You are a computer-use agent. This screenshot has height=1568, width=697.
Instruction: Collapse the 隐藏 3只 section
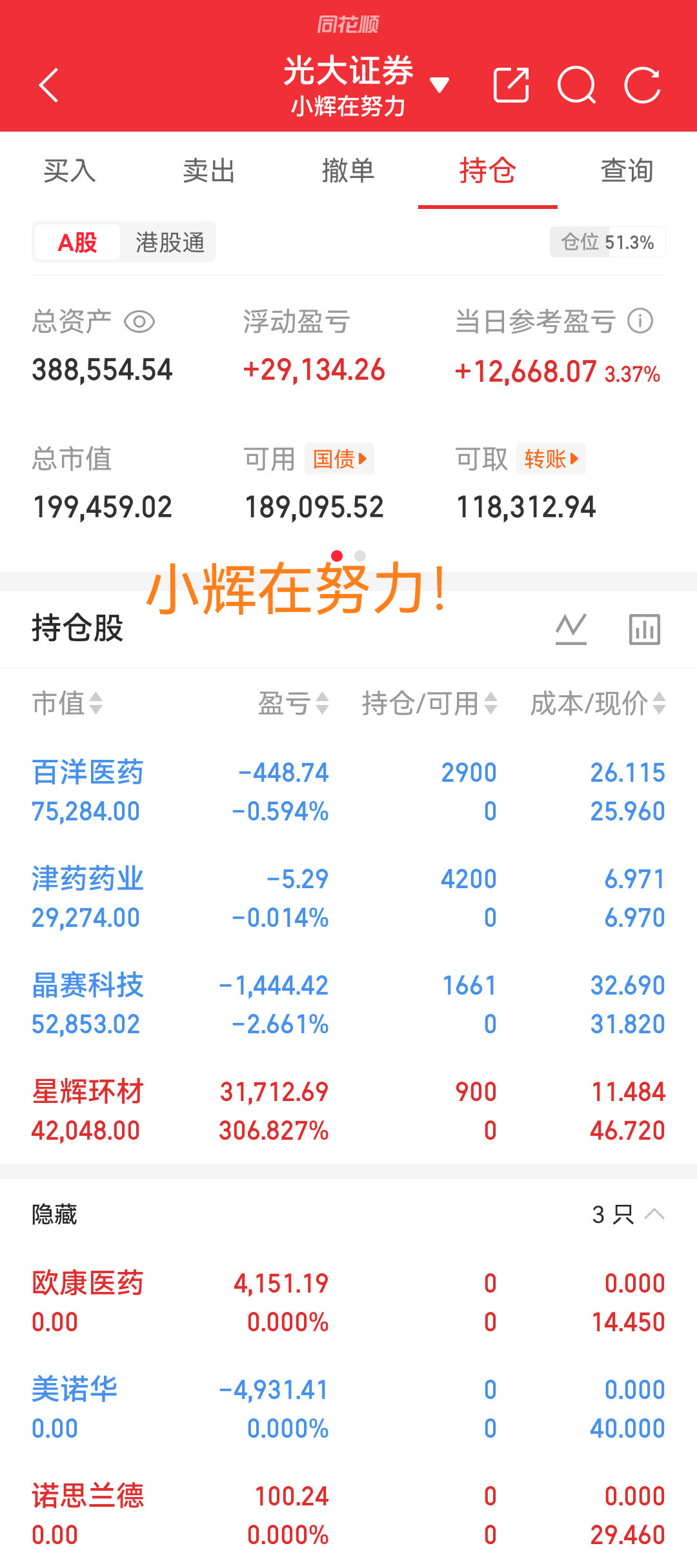point(654,1215)
